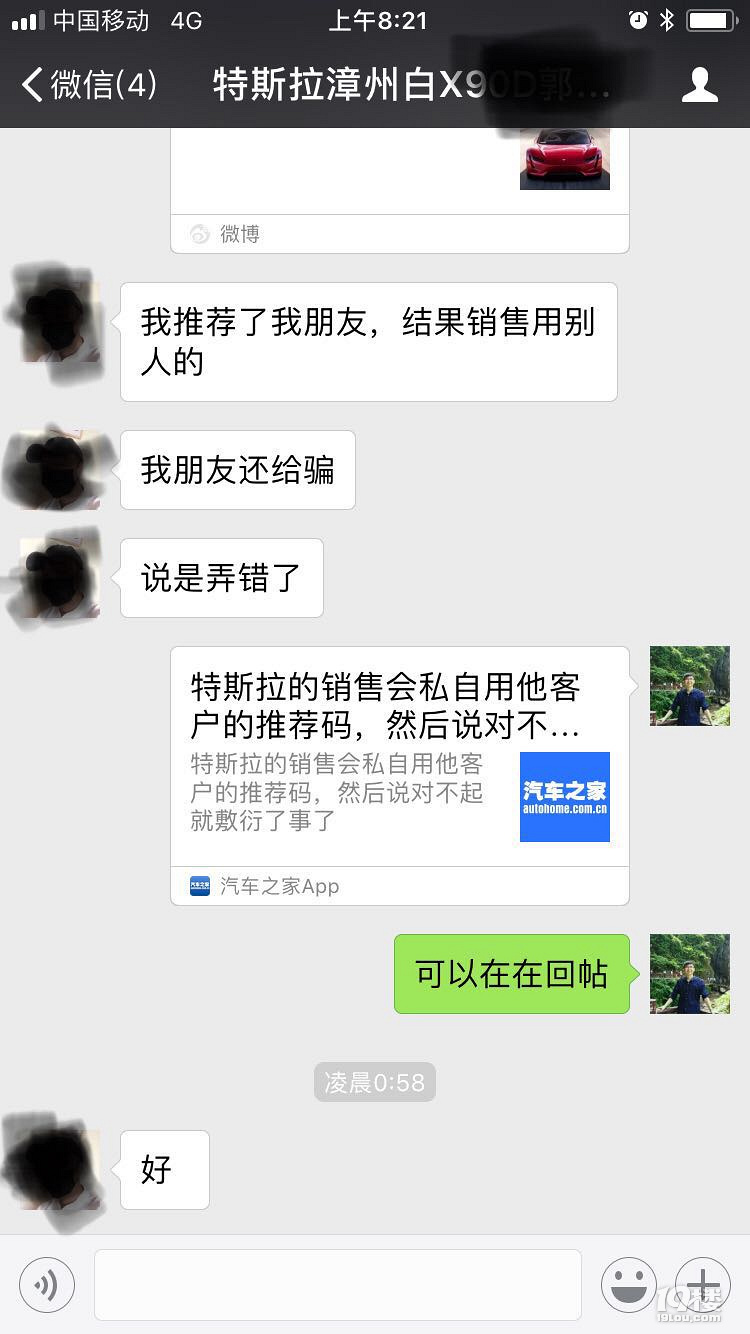Tap the contact avatar beside 说是弄错了
This screenshot has width=750, height=1334.
pos(55,577)
